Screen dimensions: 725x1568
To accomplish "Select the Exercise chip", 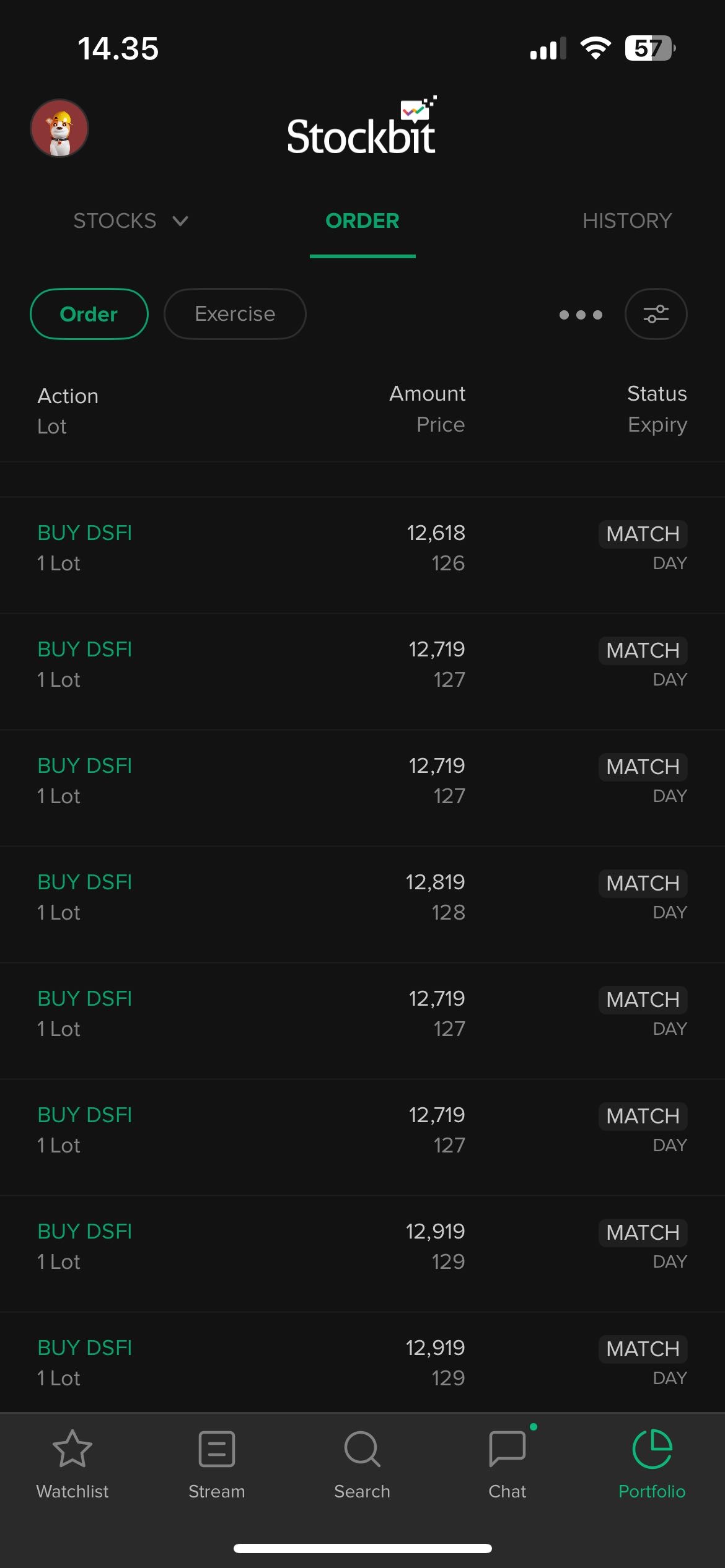I will (x=235, y=314).
